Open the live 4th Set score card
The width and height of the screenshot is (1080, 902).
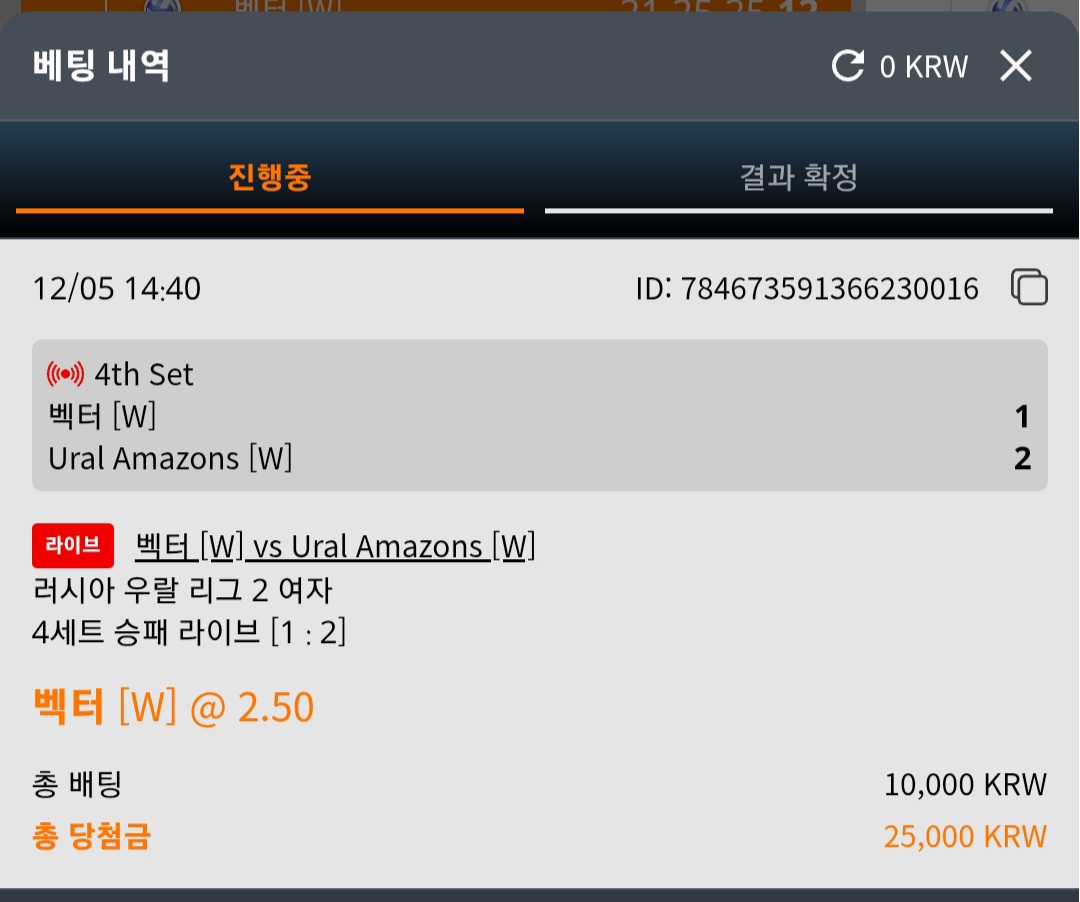[x=539, y=416]
